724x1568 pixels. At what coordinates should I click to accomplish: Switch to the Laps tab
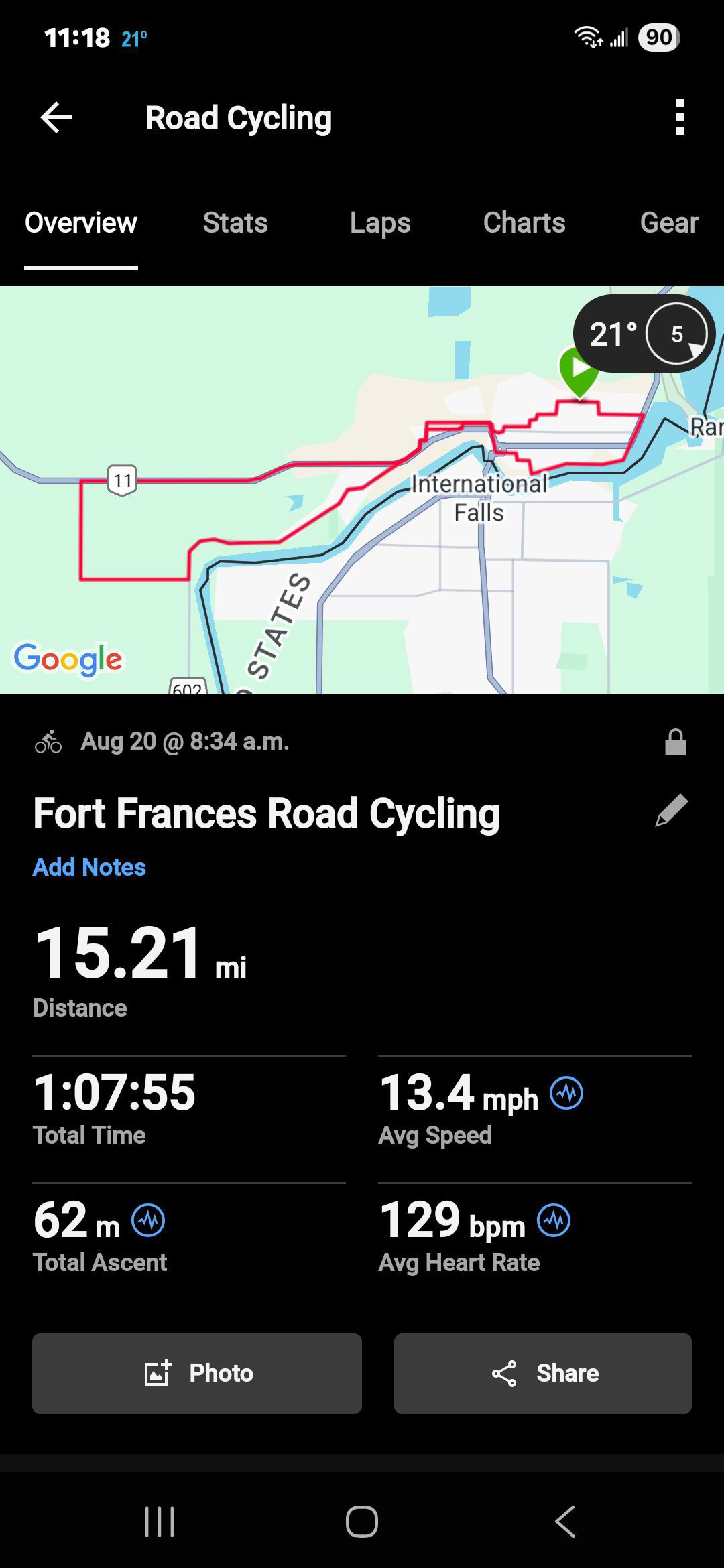(x=380, y=223)
